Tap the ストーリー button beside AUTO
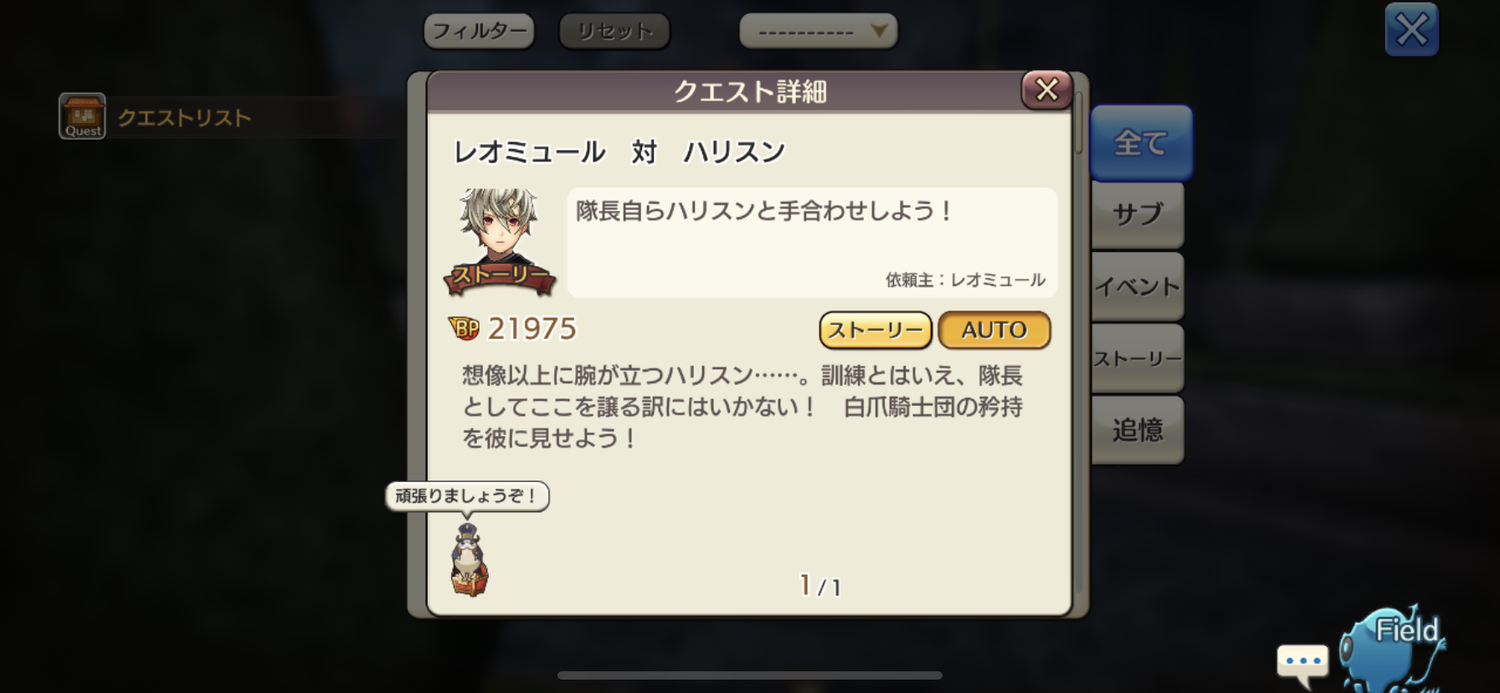Viewport: 1500px width, 693px height. (875, 330)
